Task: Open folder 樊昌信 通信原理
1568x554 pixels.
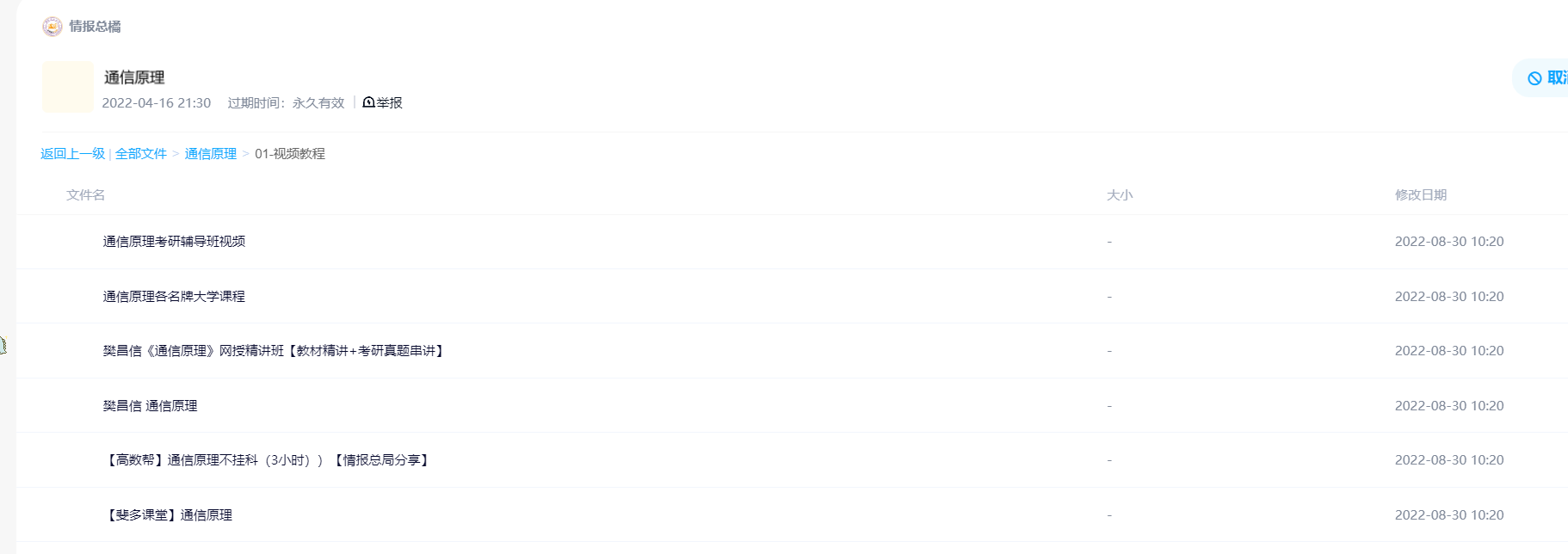Action: pyautogui.click(x=150, y=405)
